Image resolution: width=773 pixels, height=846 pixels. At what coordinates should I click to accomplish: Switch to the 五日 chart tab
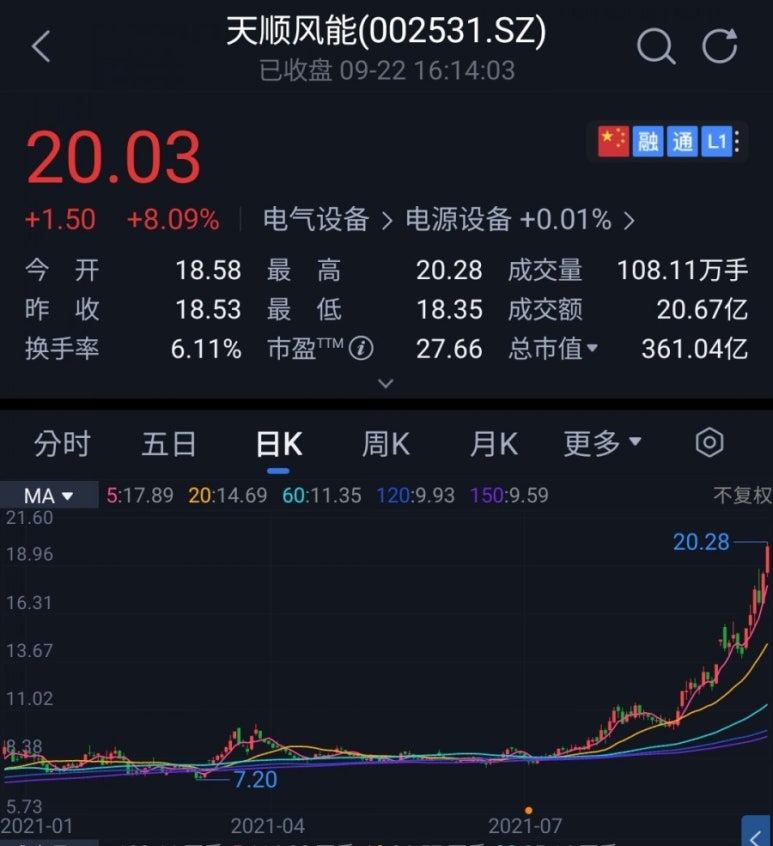[x=169, y=444]
